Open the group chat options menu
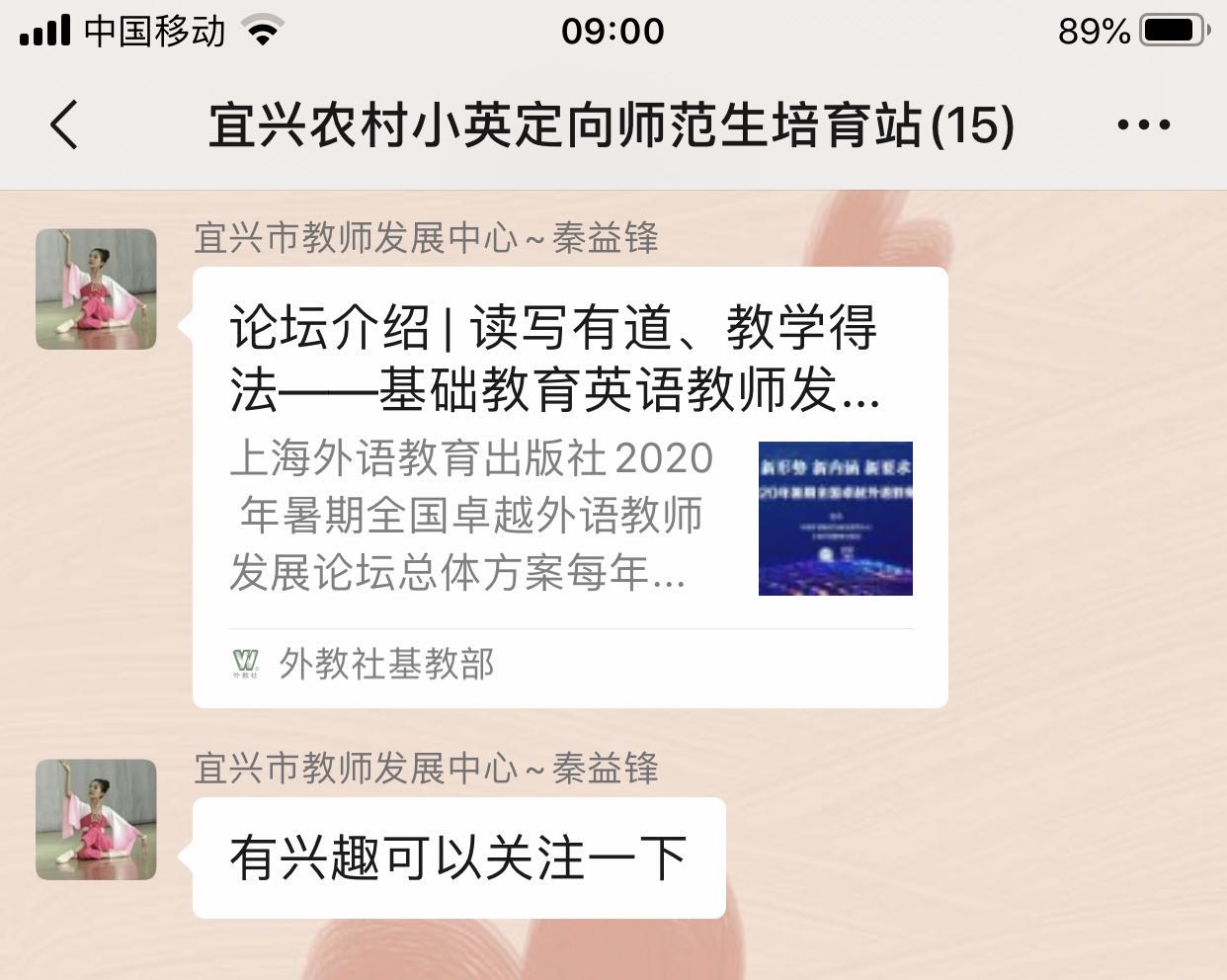 [1143, 125]
